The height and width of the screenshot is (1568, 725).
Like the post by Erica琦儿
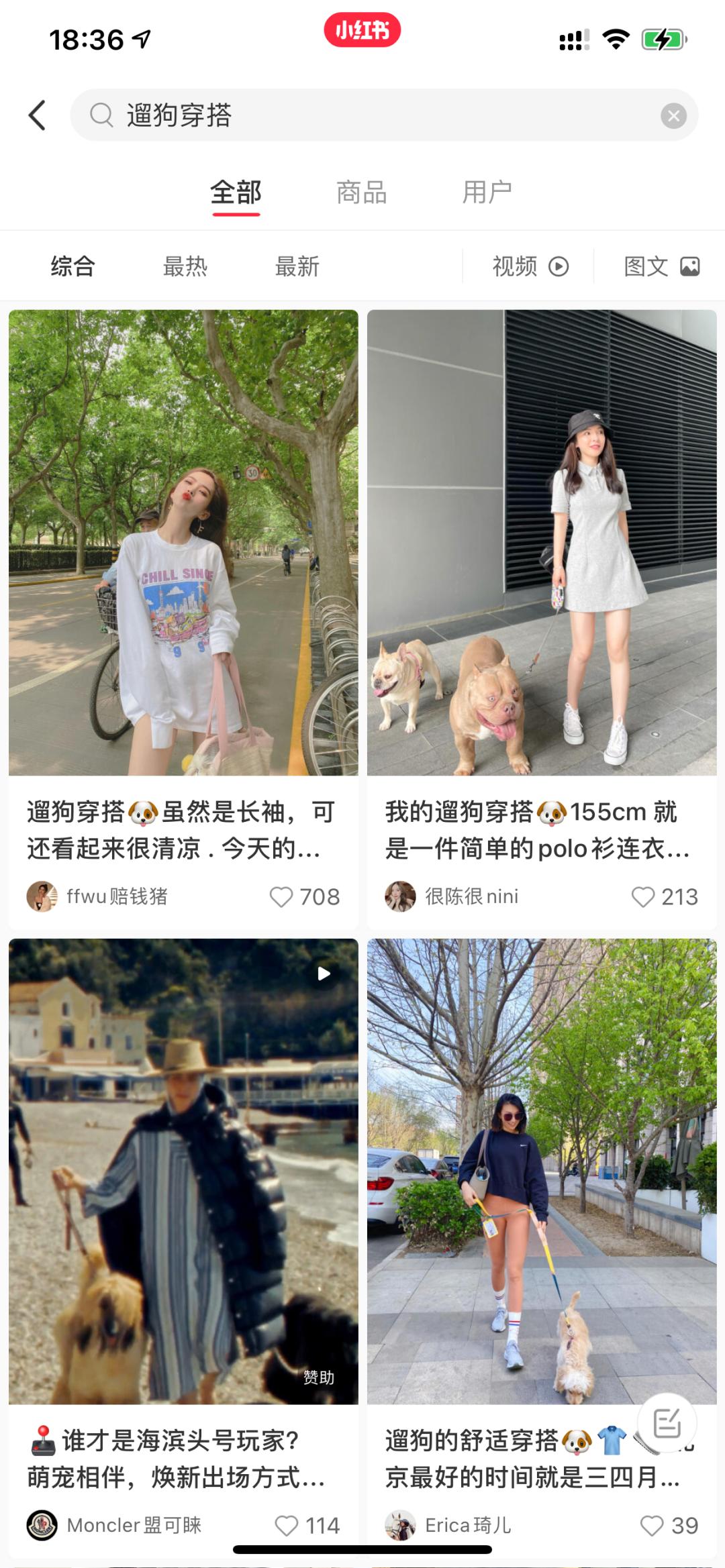652,1526
